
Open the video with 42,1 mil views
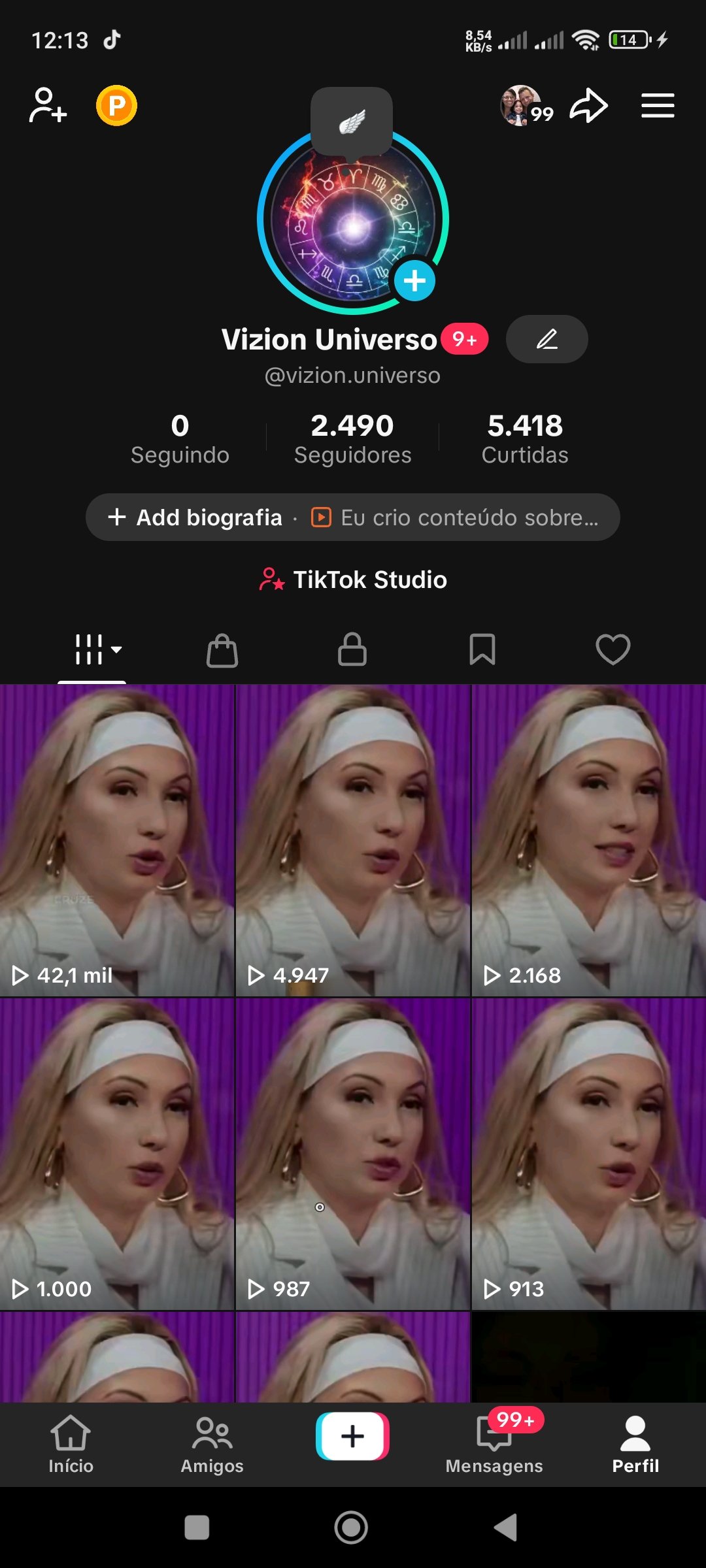point(117,840)
